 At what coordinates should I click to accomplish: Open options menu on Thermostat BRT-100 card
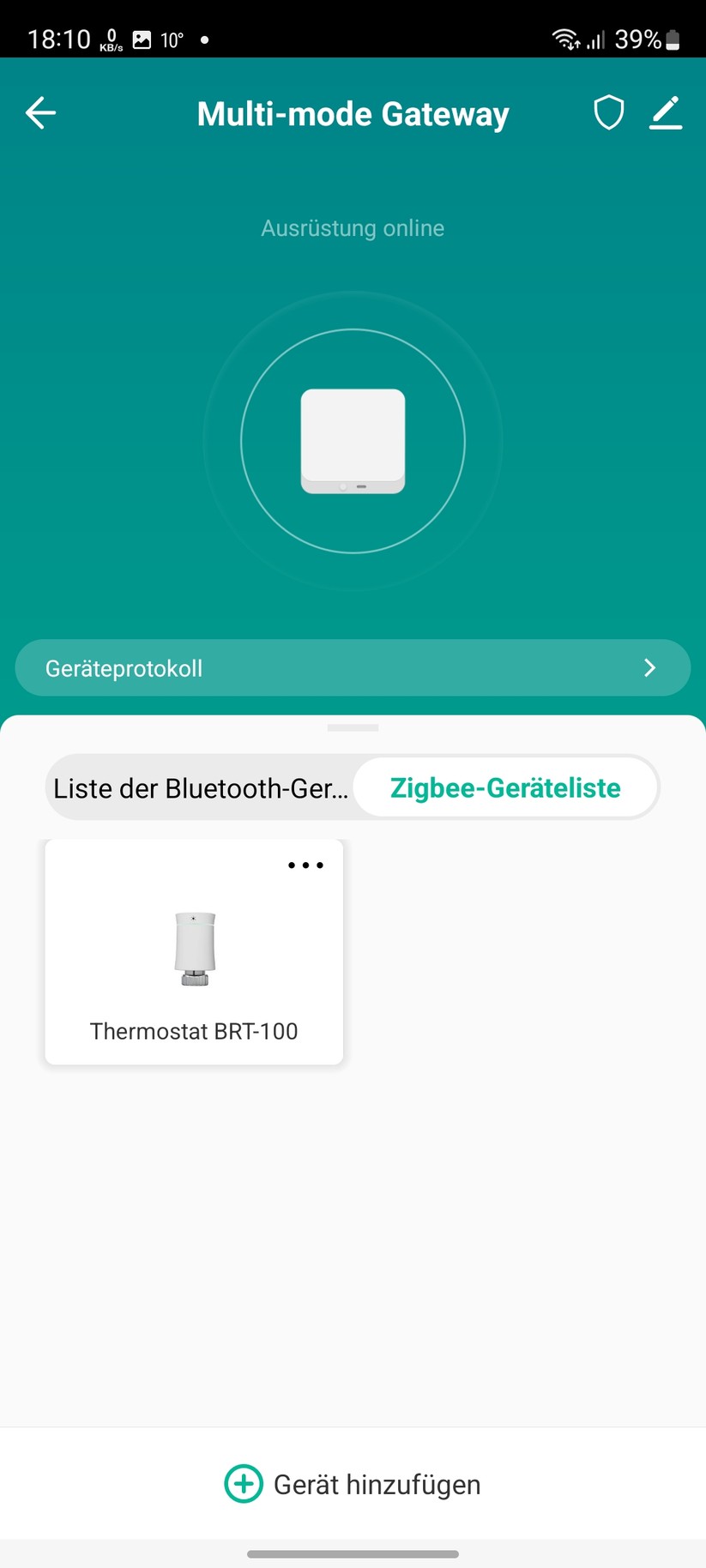tap(305, 865)
